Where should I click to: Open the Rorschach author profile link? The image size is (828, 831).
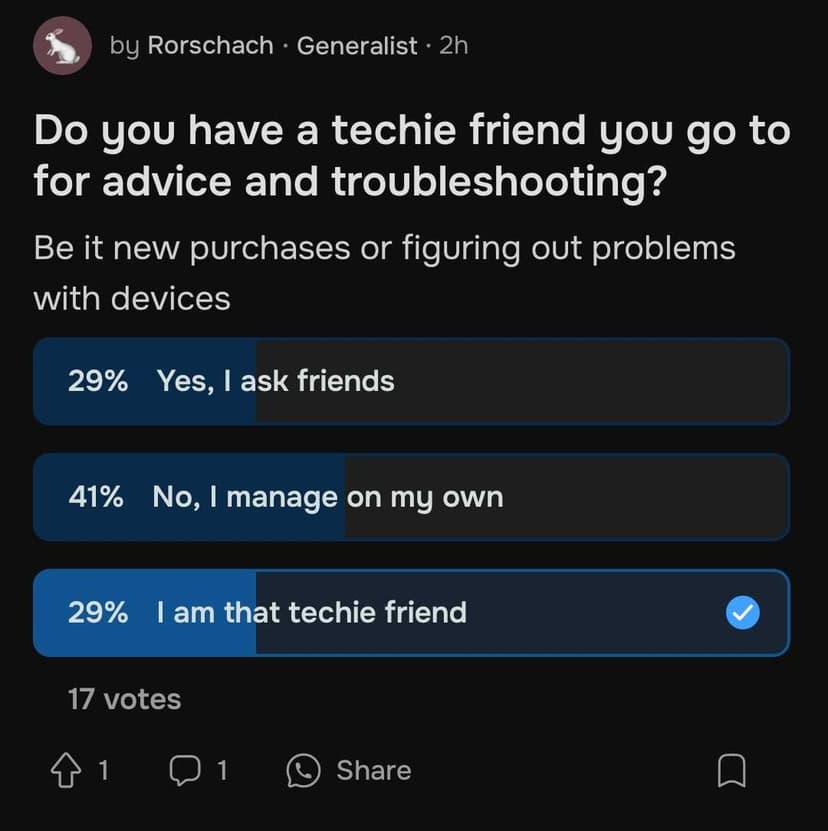pos(210,45)
